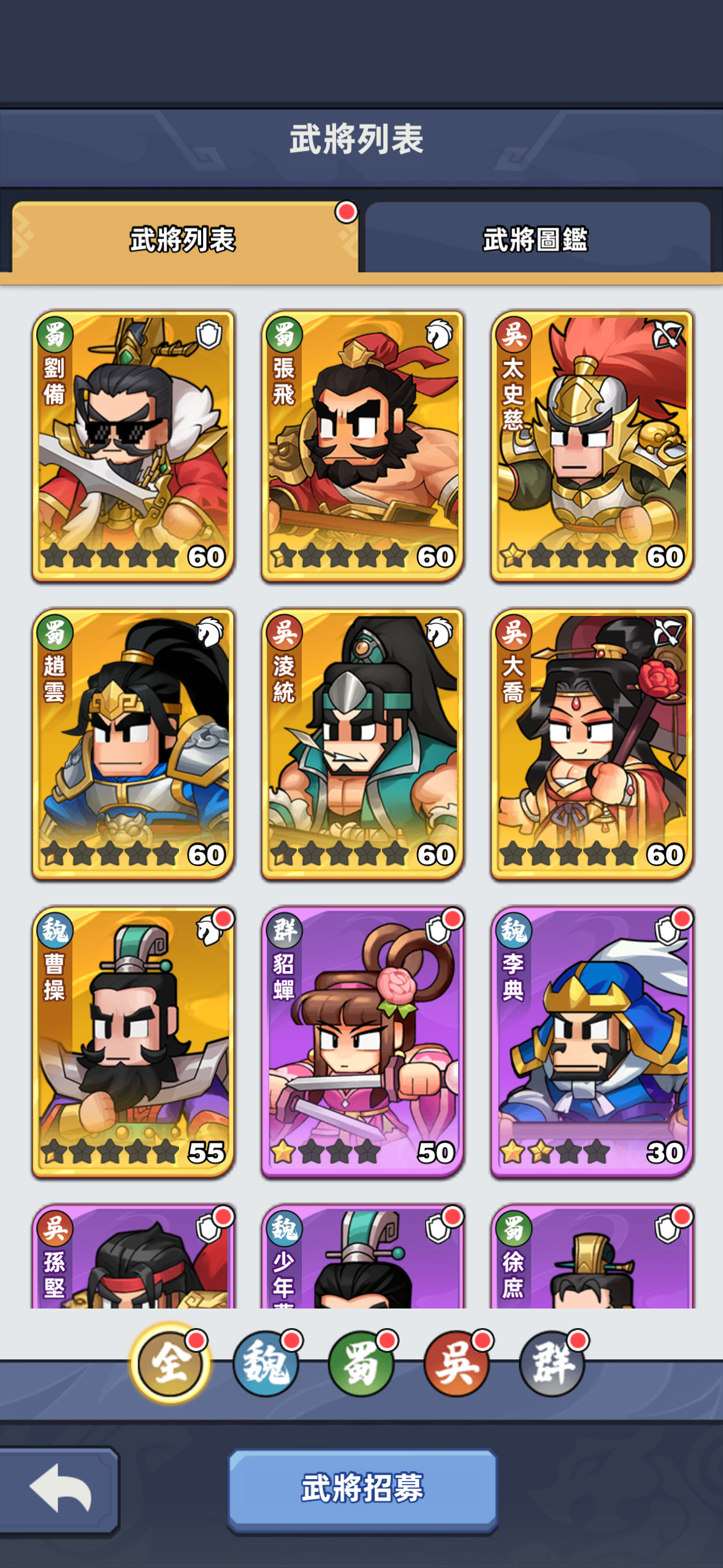This screenshot has height=1568, width=723.
Task: Filter generals by 吳 faction
Action: pyautogui.click(x=457, y=1364)
